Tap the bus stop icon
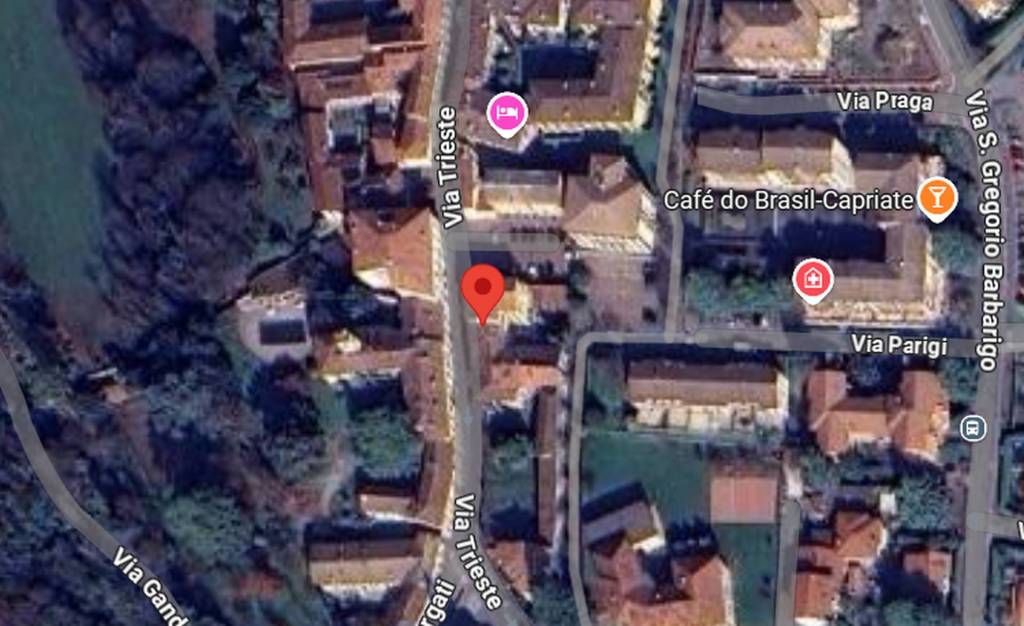The width and height of the screenshot is (1024, 626). (970, 428)
